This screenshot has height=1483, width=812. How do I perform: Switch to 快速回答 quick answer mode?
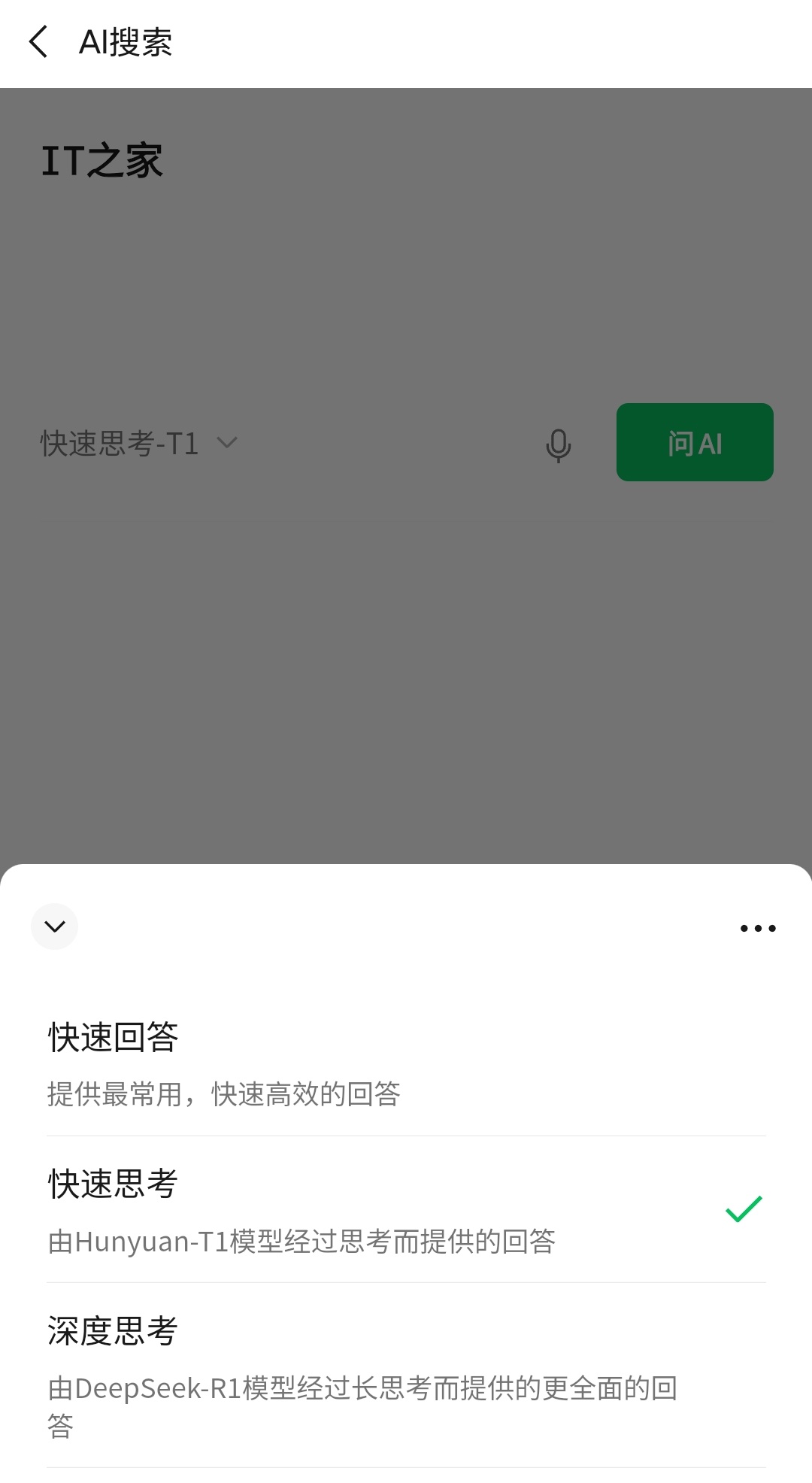point(301,1060)
